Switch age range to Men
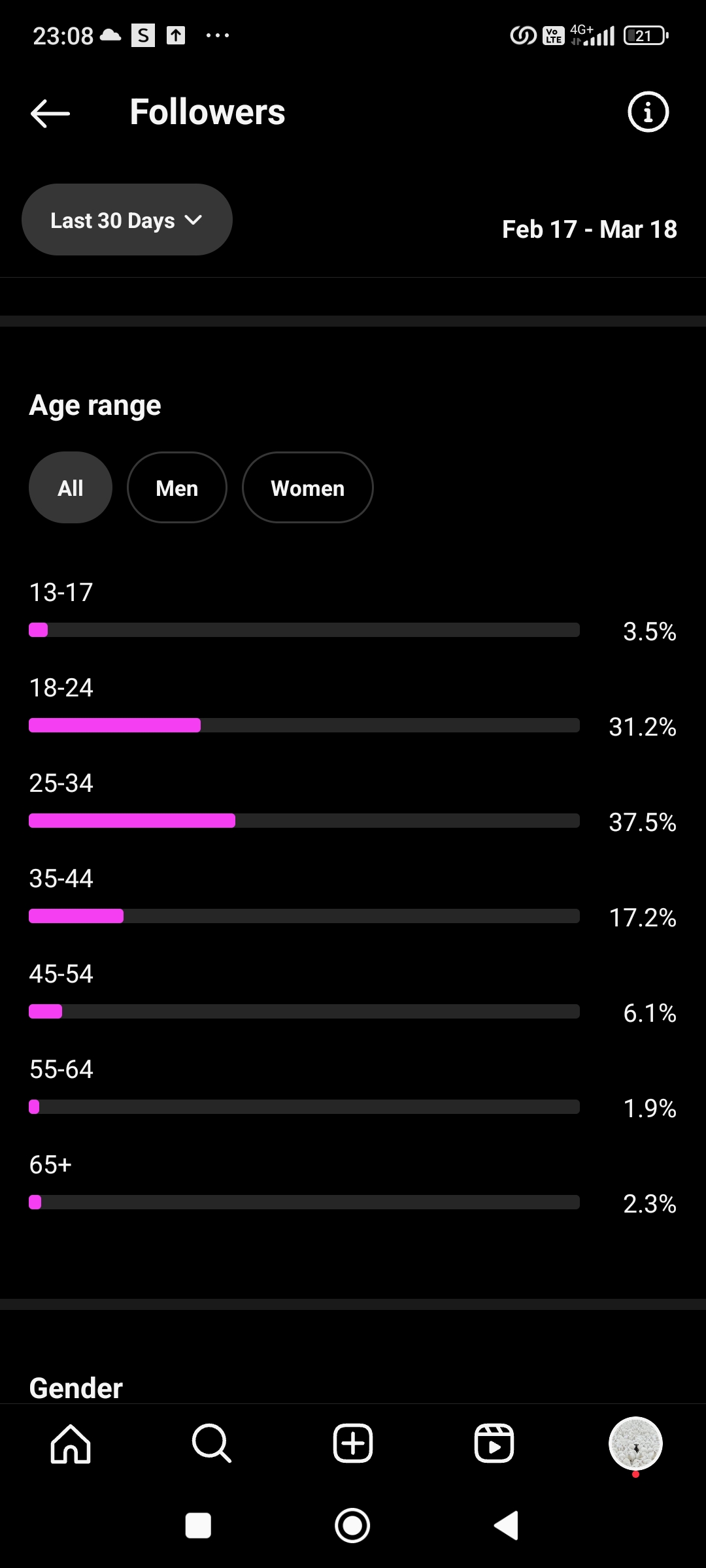This screenshot has height=1568, width=706. click(177, 487)
